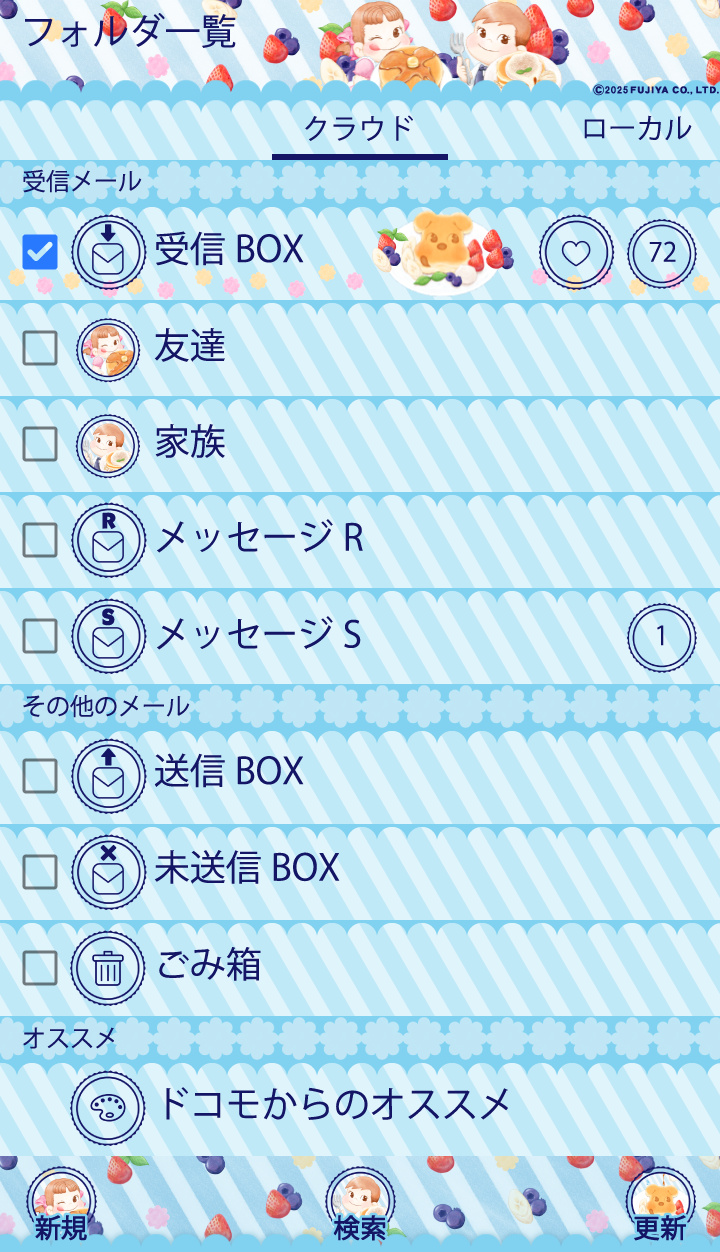Mark the メッセージS checkbox
Viewport: 720px width, 1252px height.
point(40,636)
